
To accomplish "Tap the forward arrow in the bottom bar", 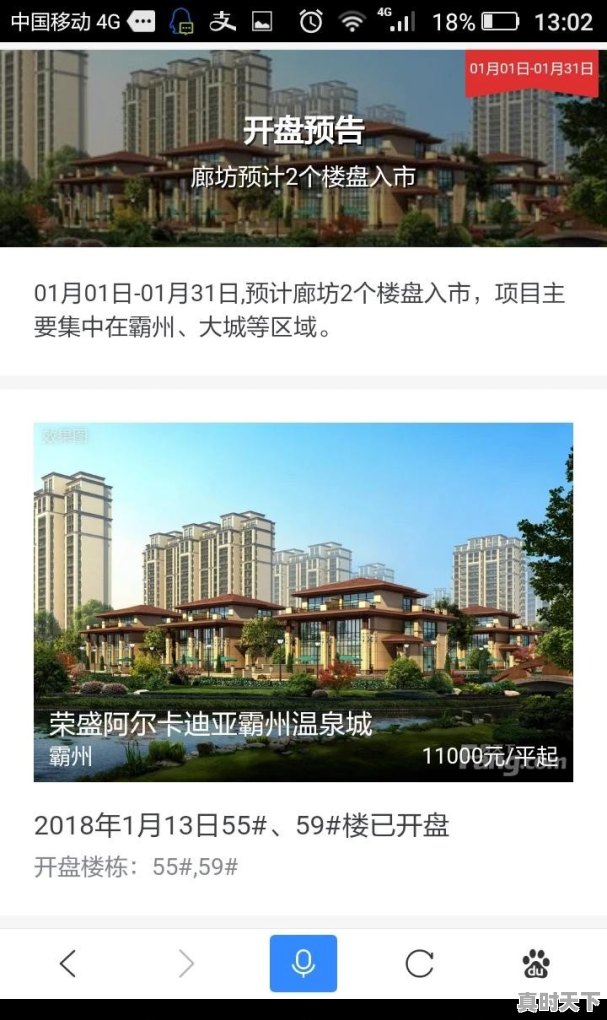I will point(186,963).
